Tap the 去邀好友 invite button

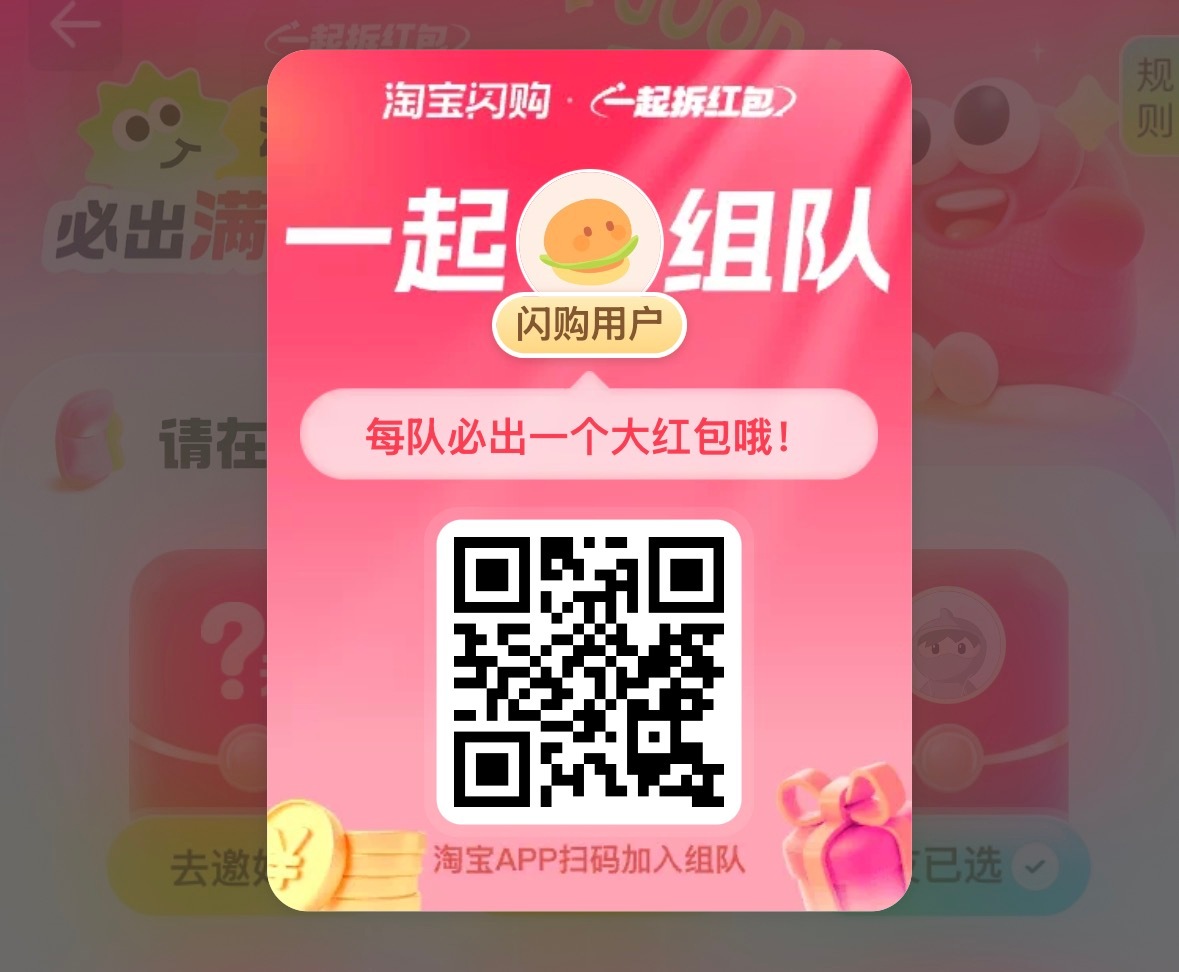pos(190,866)
